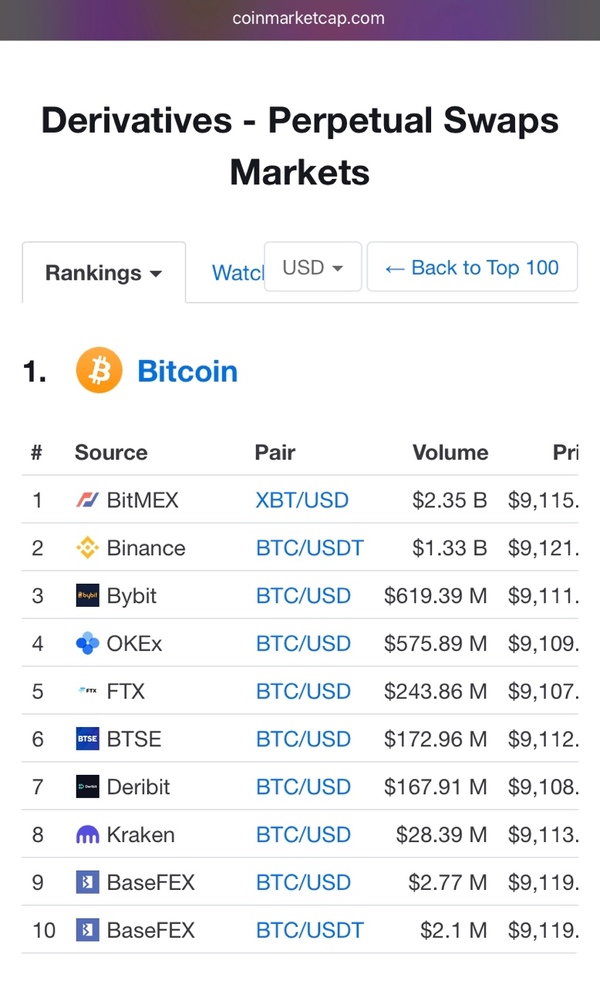600x987 pixels.
Task: Open Bybit BTC/USD pair link
Action: (x=303, y=596)
